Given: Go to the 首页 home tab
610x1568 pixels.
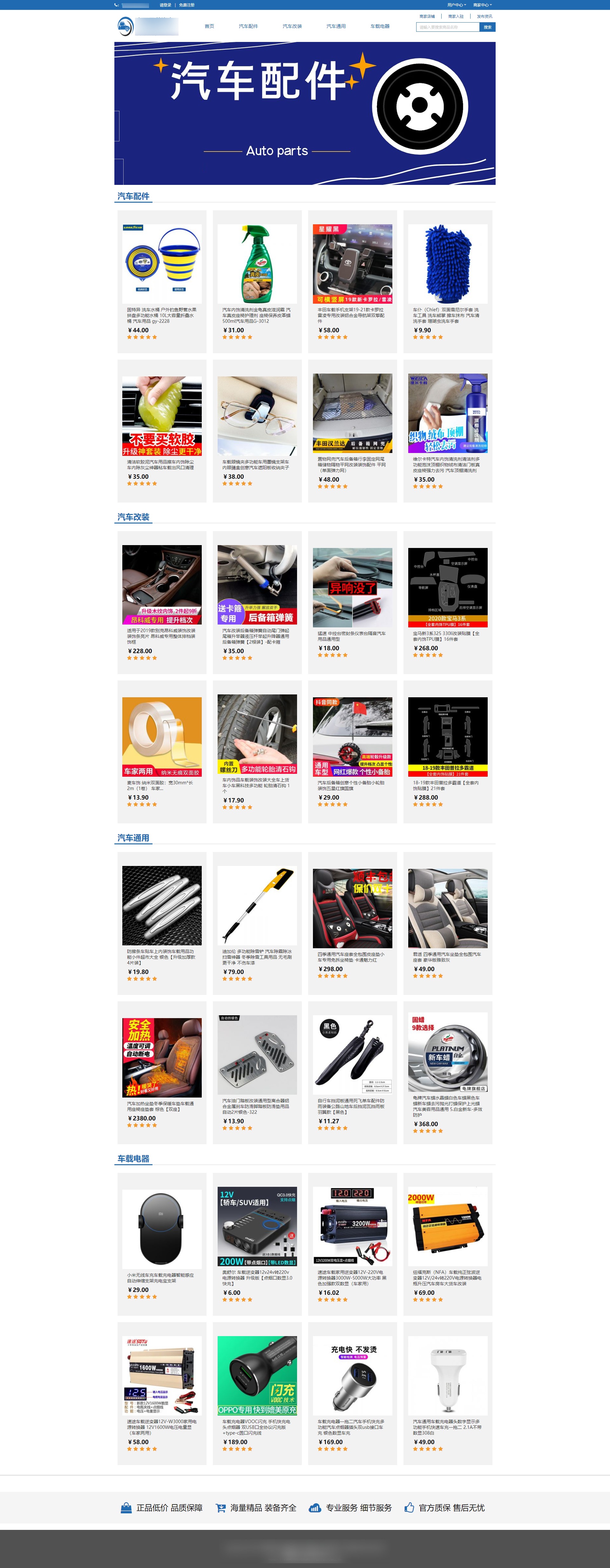Looking at the screenshot, I should pyautogui.click(x=209, y=26).
